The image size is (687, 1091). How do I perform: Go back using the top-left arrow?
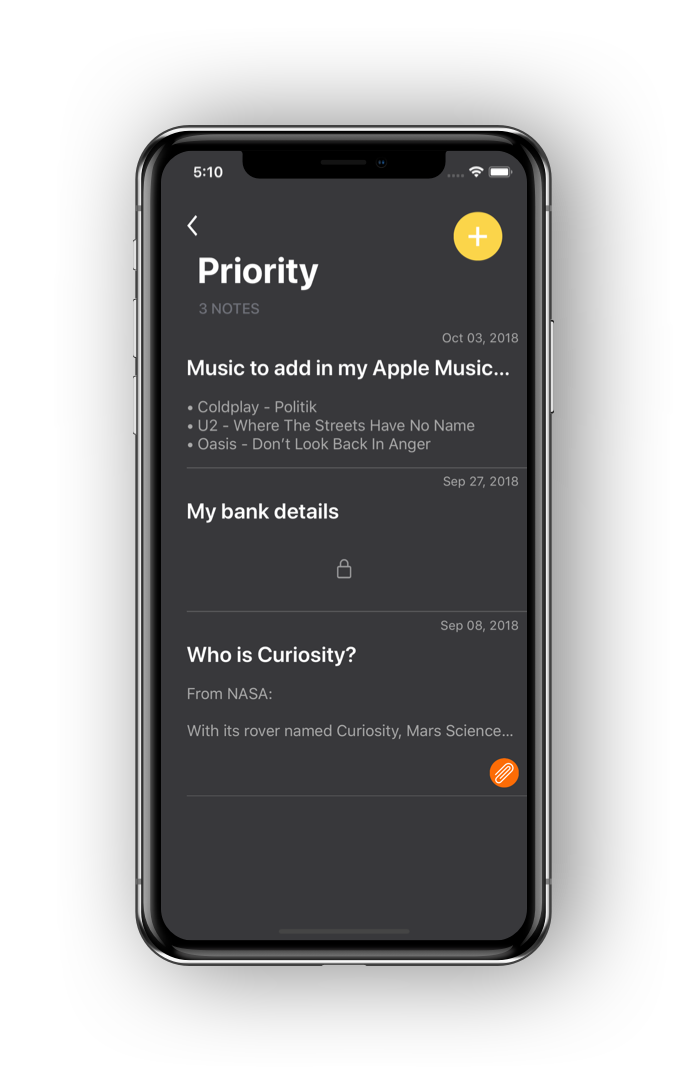pyautogui.click(x=193, y=226)
